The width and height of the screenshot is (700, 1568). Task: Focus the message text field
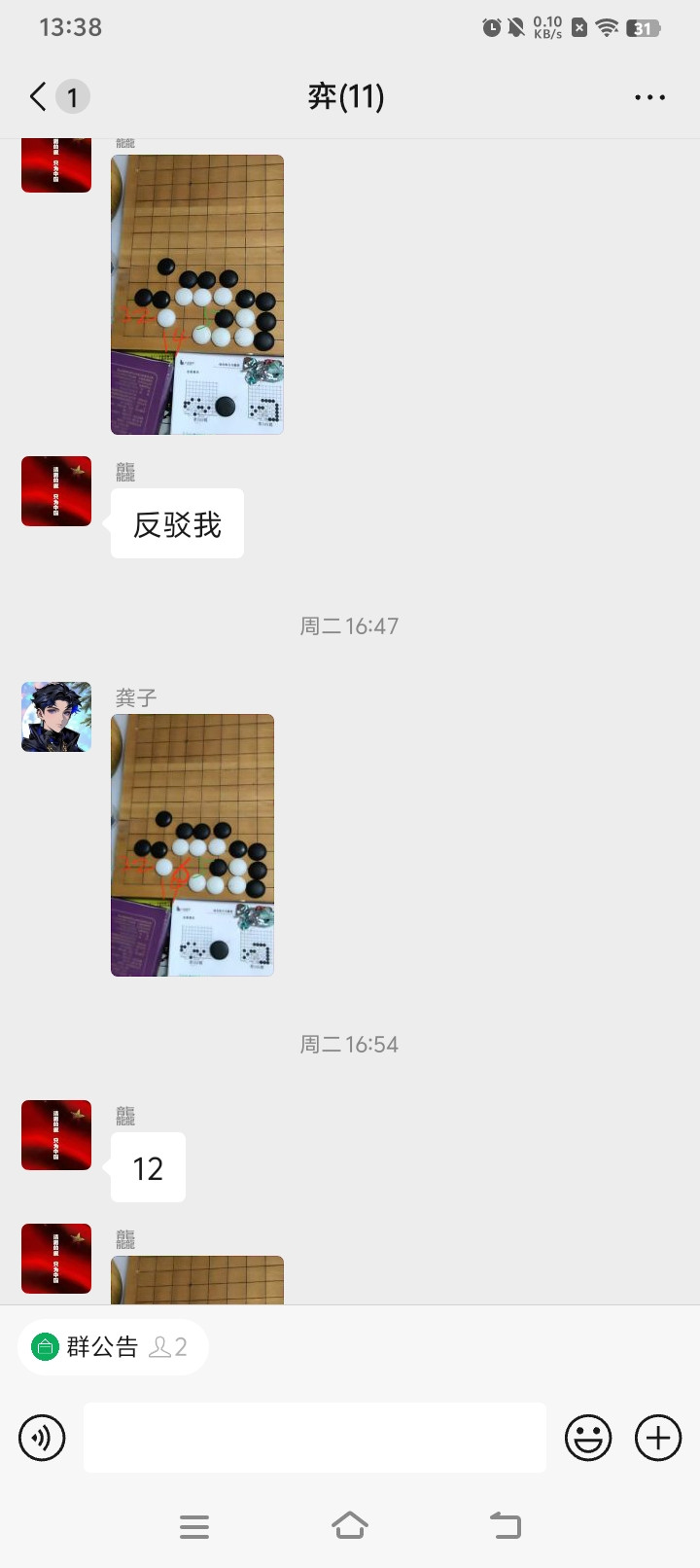pyautogui.click(x=314, y=1438)
